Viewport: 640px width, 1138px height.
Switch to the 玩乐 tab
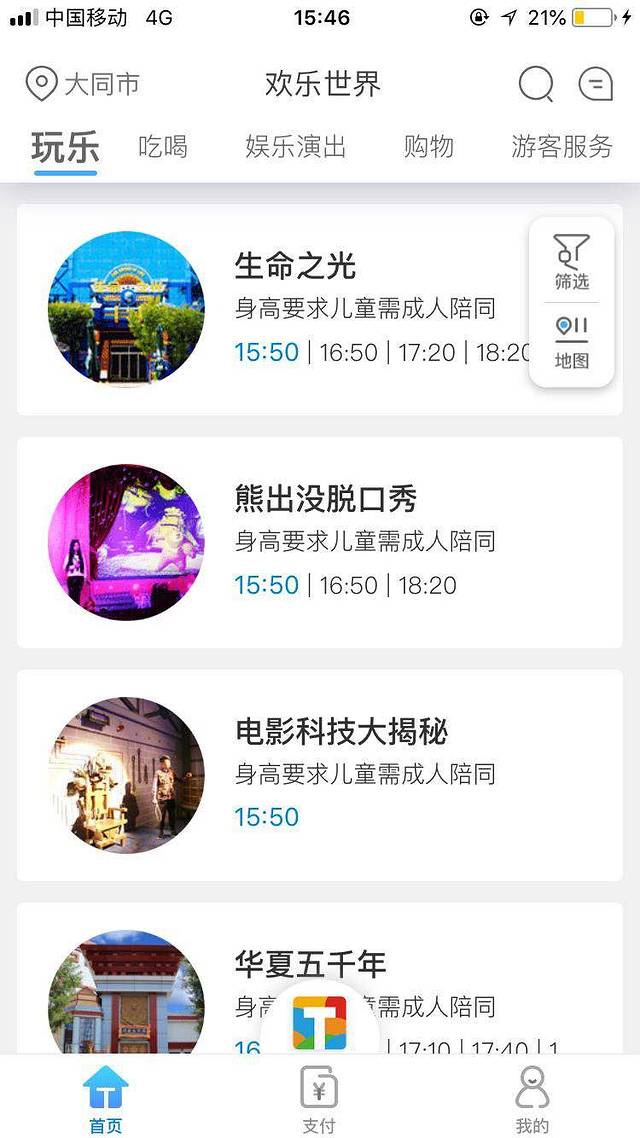tap(65, 148)
